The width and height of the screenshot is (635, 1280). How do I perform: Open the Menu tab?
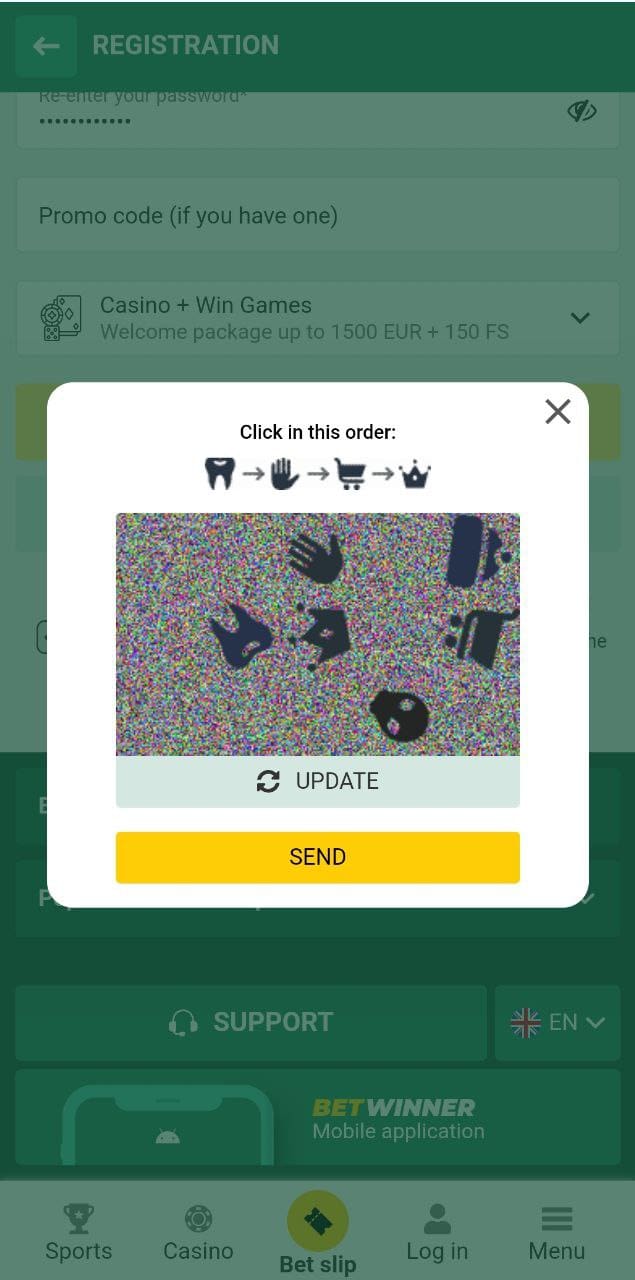pos(556,1232)
